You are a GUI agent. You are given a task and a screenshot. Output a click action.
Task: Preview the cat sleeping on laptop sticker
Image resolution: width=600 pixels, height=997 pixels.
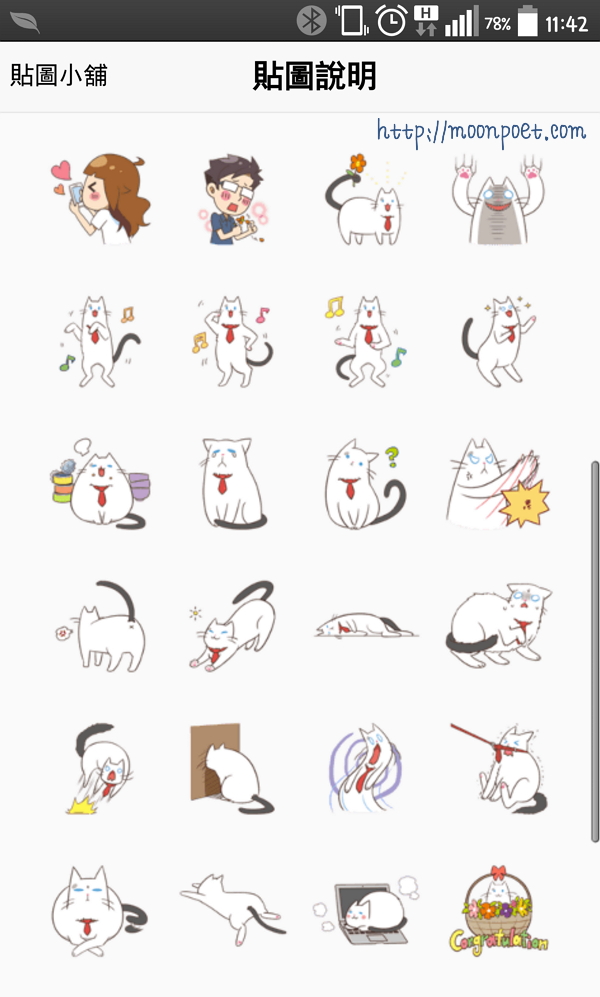pyautogui.click(x=366, y=910)
